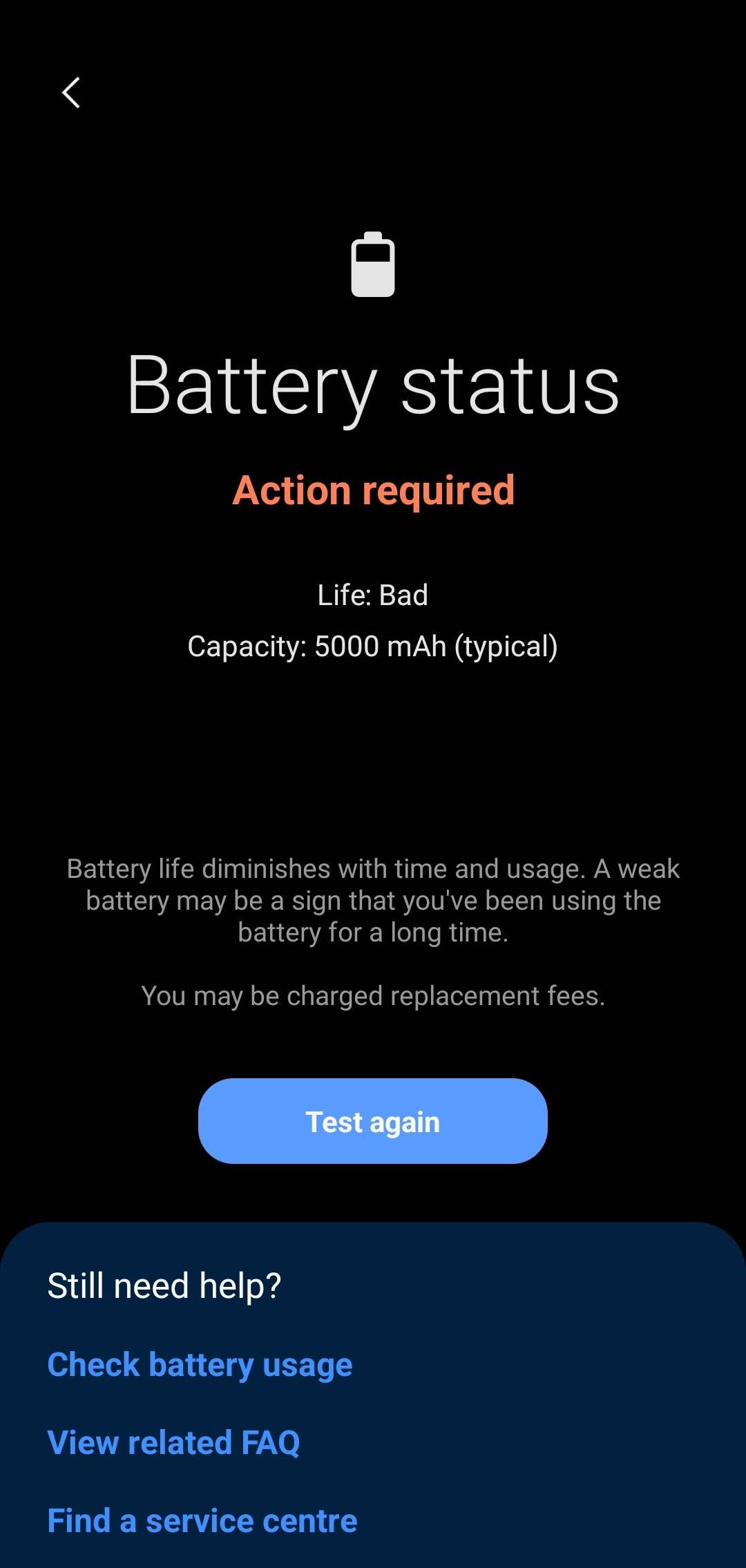Click the navigation arrow at top left

(71, 93)
